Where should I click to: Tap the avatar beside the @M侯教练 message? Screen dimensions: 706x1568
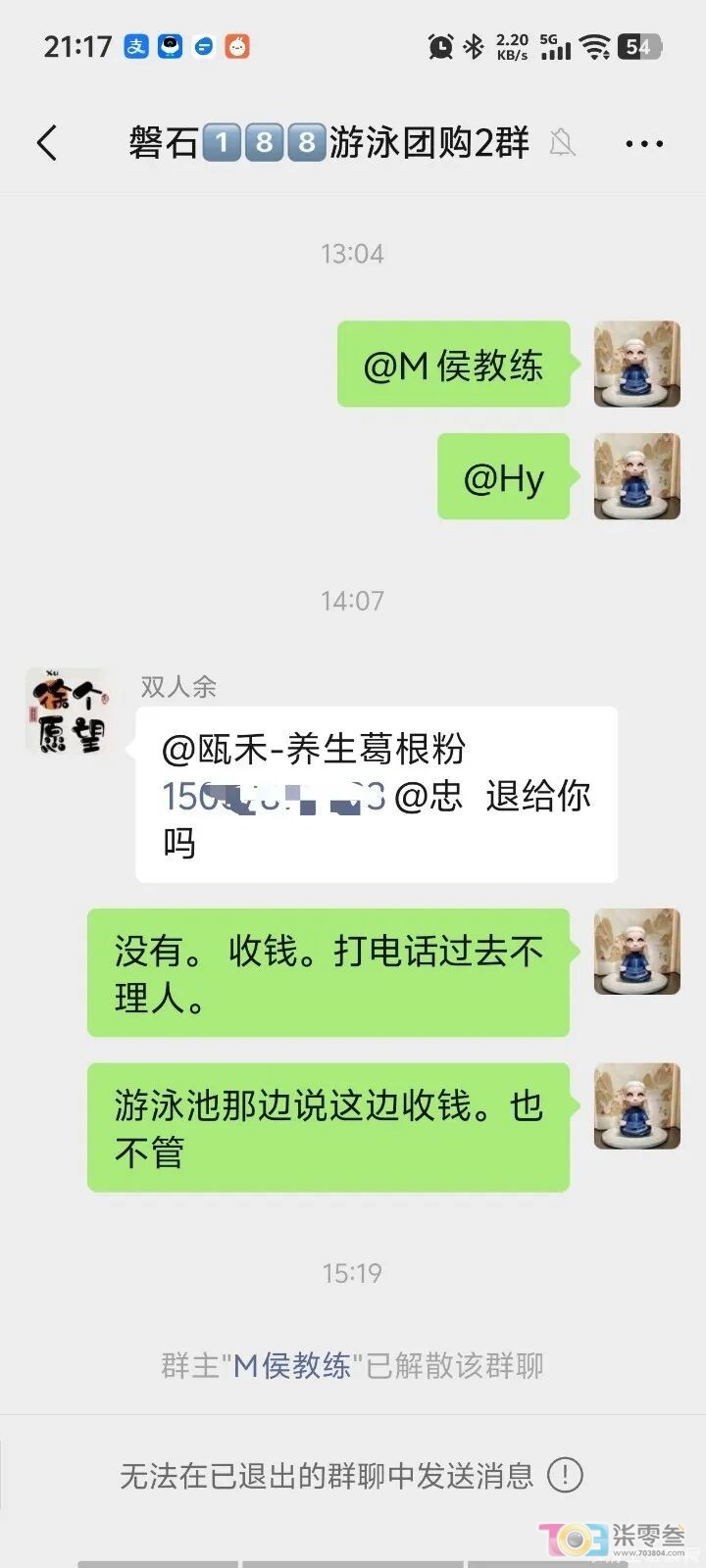pyautogui.click(x=637, y=364)
